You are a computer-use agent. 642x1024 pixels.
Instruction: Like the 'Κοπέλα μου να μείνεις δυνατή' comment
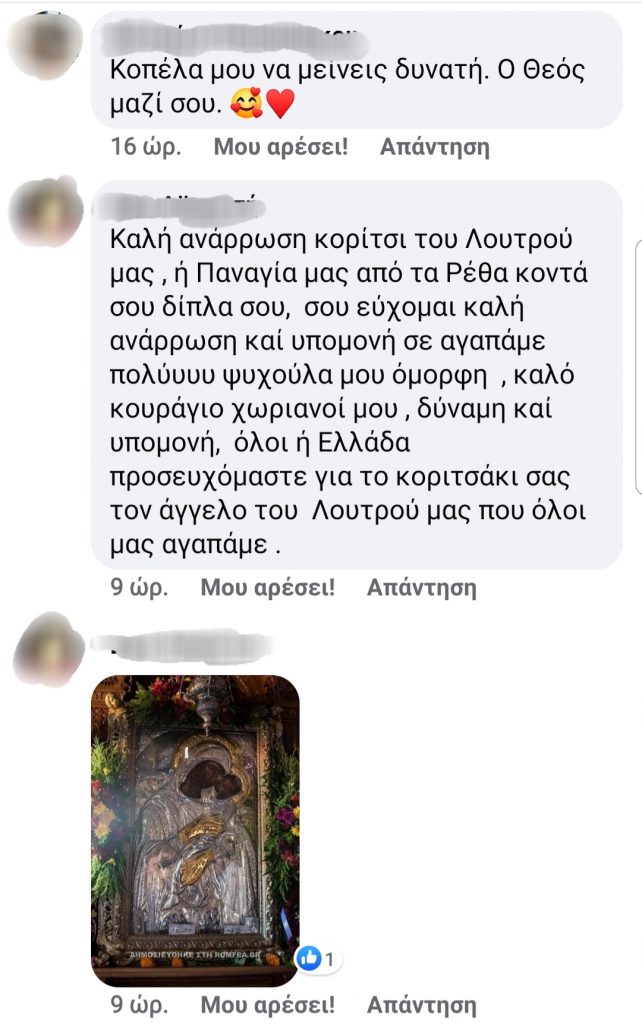[280, 147]
